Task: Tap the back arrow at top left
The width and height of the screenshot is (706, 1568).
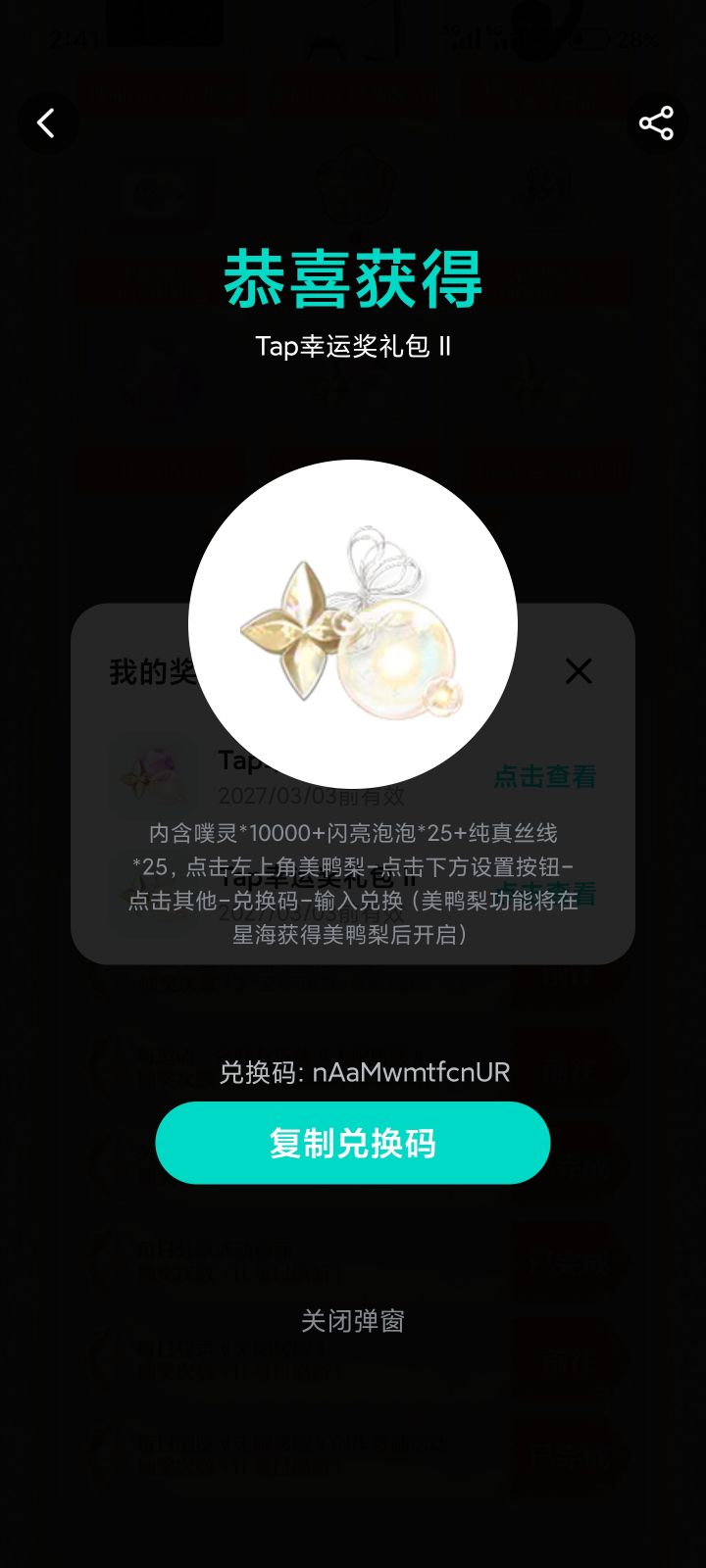Action: (48, 122)
